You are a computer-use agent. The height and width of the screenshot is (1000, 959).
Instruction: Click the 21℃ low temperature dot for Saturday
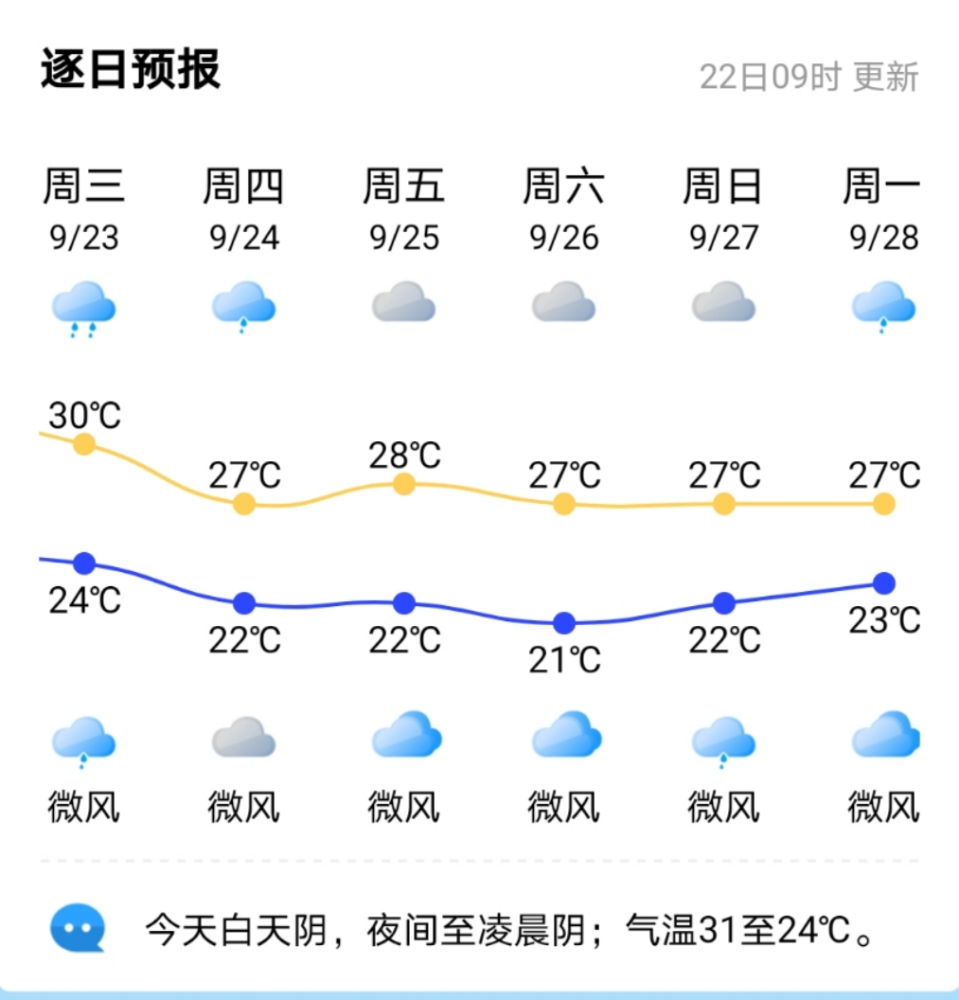[x=565, y=622]
